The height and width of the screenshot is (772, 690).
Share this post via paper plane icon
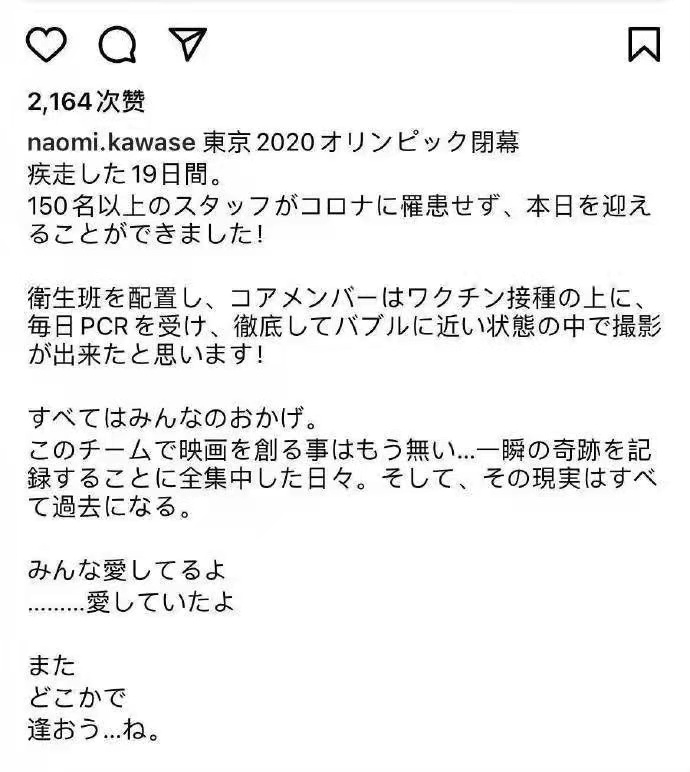coord(188,43)
